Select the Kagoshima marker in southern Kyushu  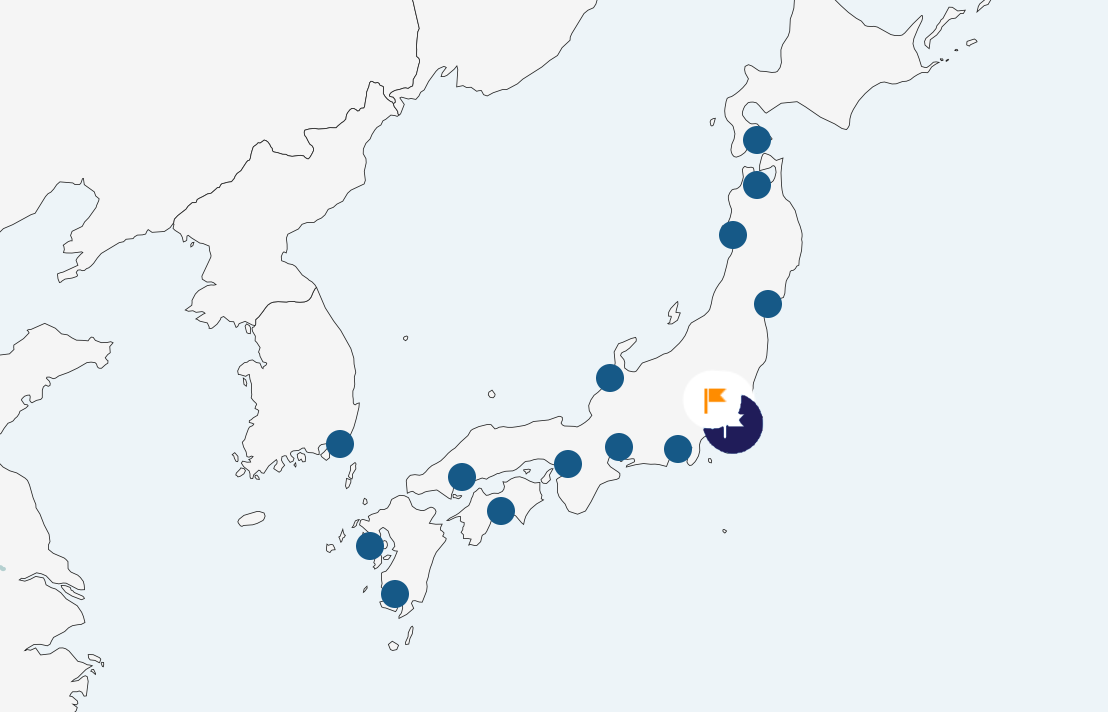click(x=395, y=594)
